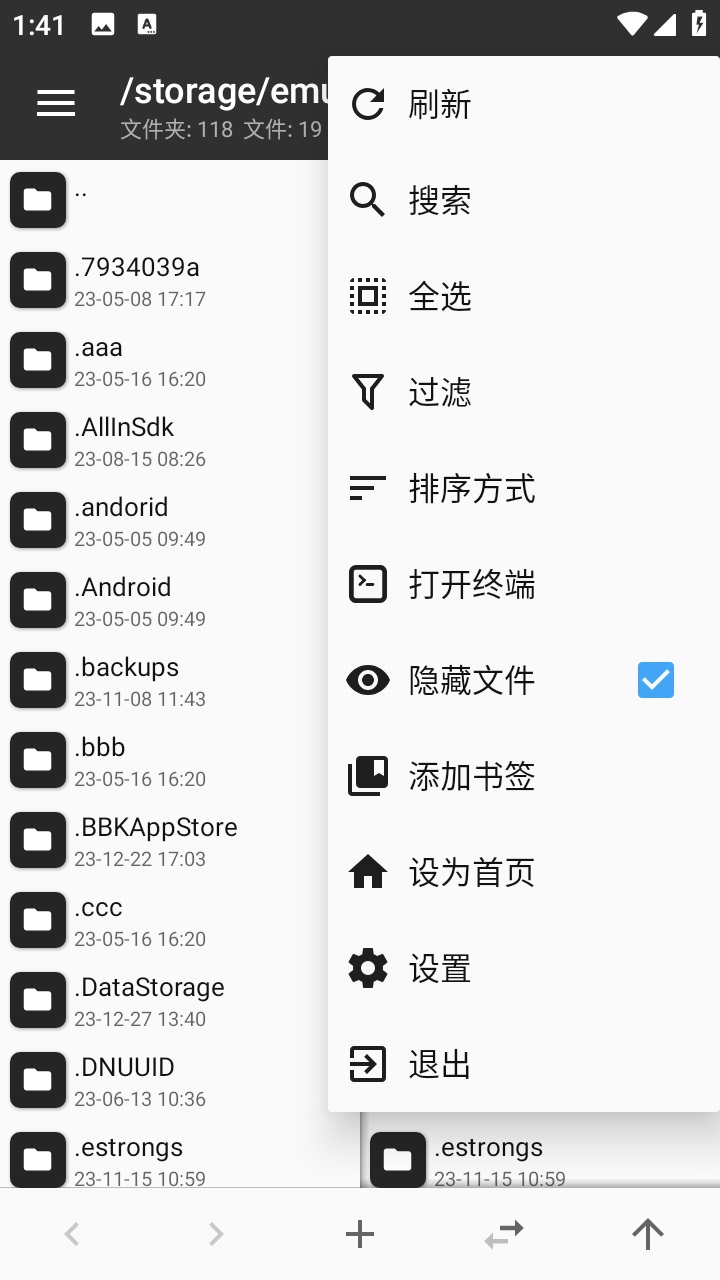The image size is (720, 1280).
Task: Open the 过滤 filter option
Action: tap(524, 392)
